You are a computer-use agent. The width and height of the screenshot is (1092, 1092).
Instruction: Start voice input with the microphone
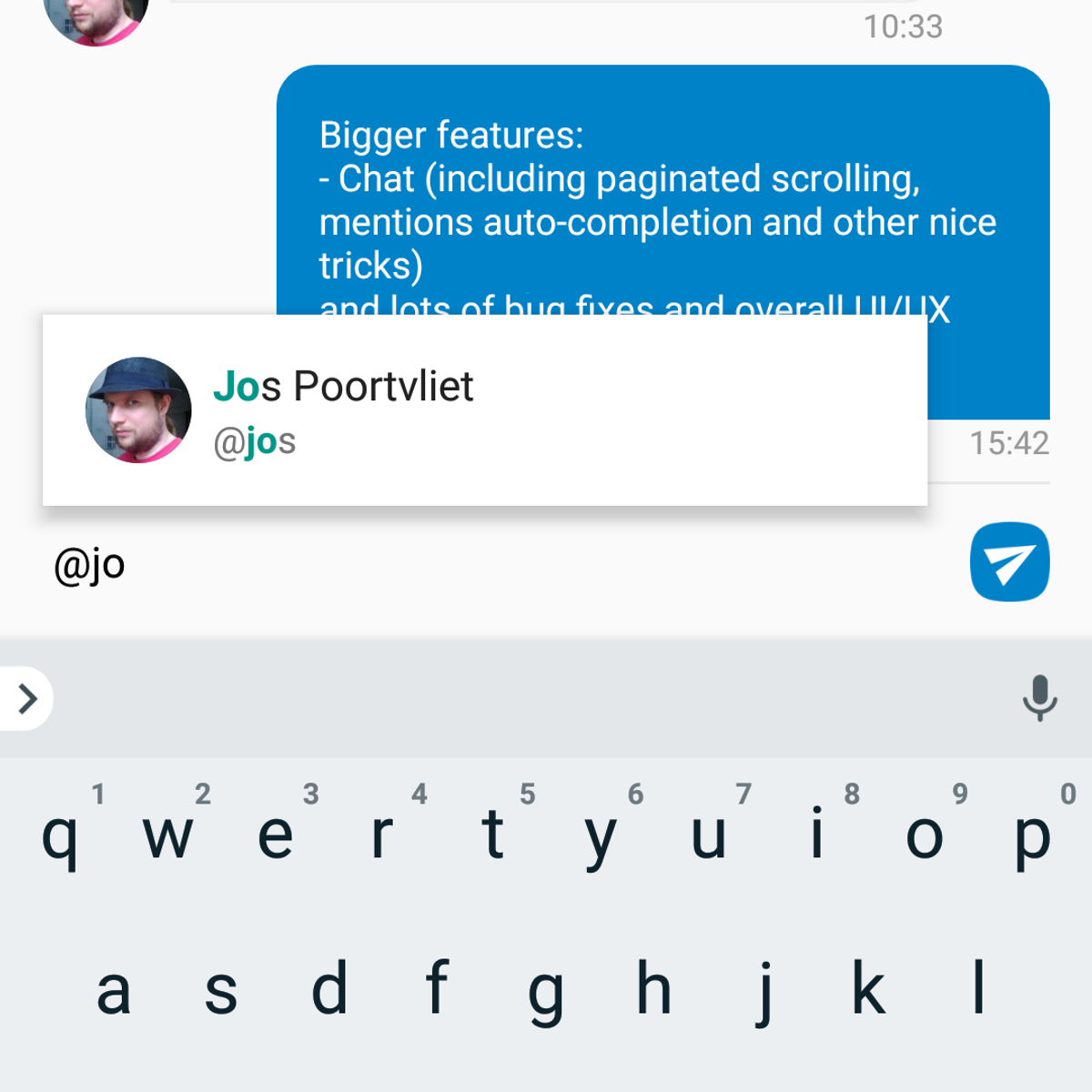pos(1039,699)
